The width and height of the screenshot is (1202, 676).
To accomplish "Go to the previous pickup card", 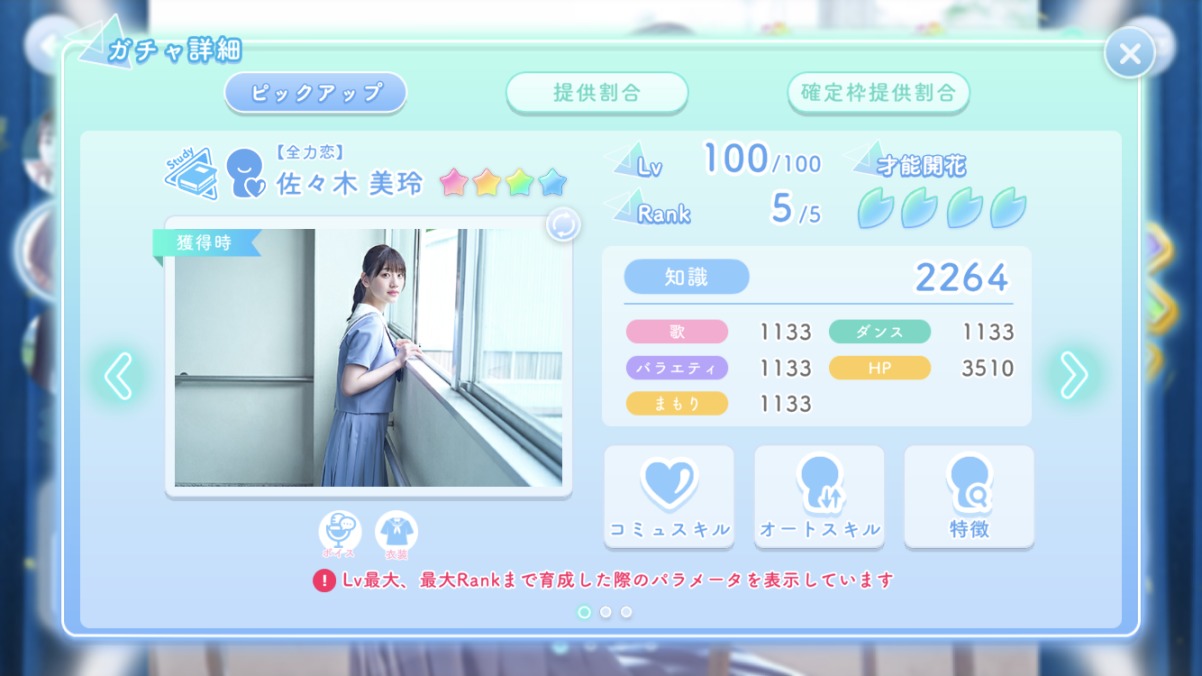I will [x=118, y=376].
